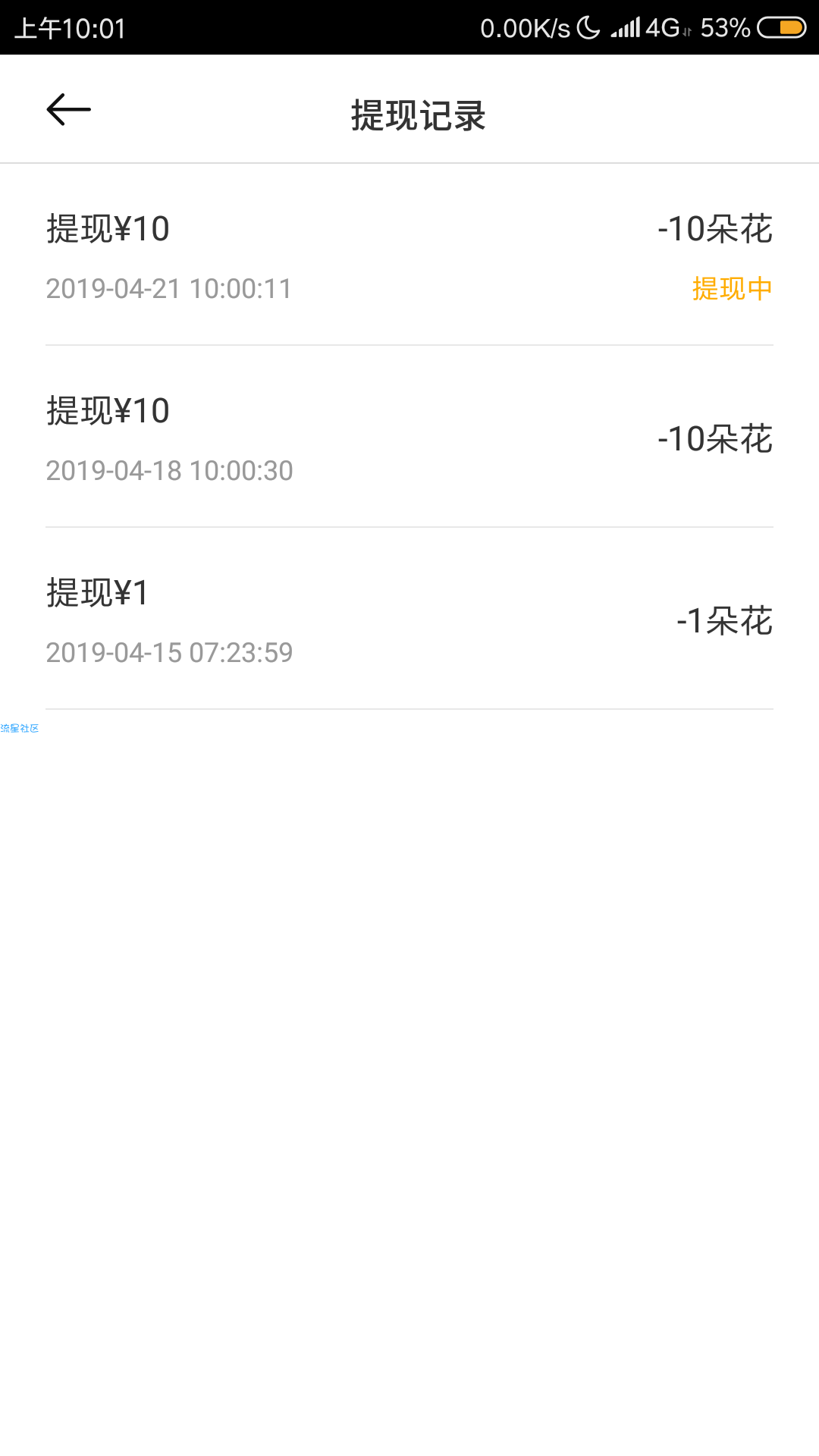This screenshot has width=819, height=1456.
Task: Open withdrawal record dated 2019-04-18
Action: click(x=409, y=437)
